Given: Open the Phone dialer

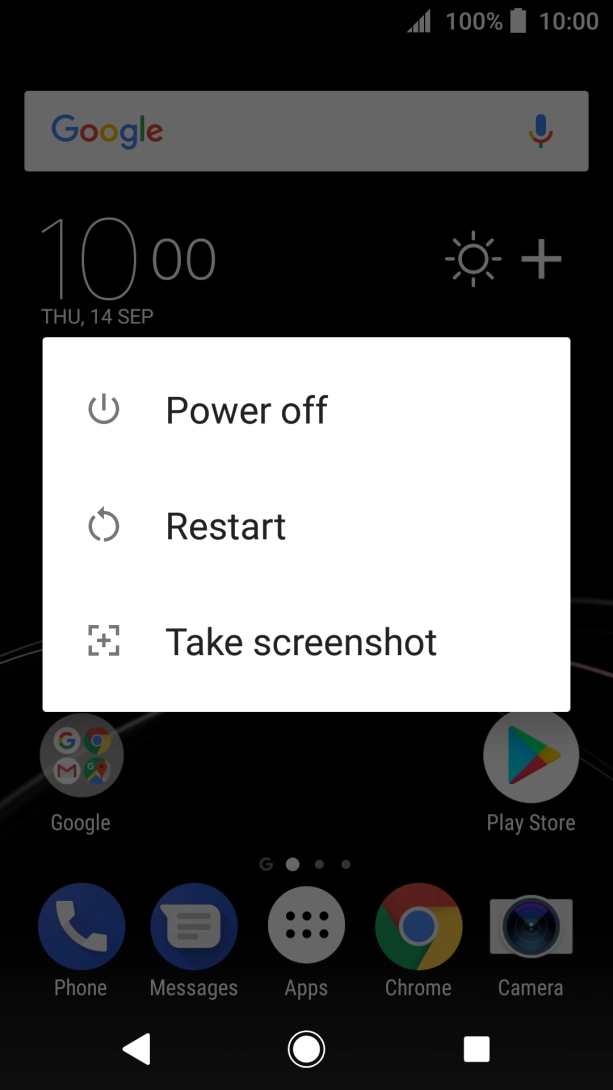Looking at the screenshot, I should tap(81, 927).
